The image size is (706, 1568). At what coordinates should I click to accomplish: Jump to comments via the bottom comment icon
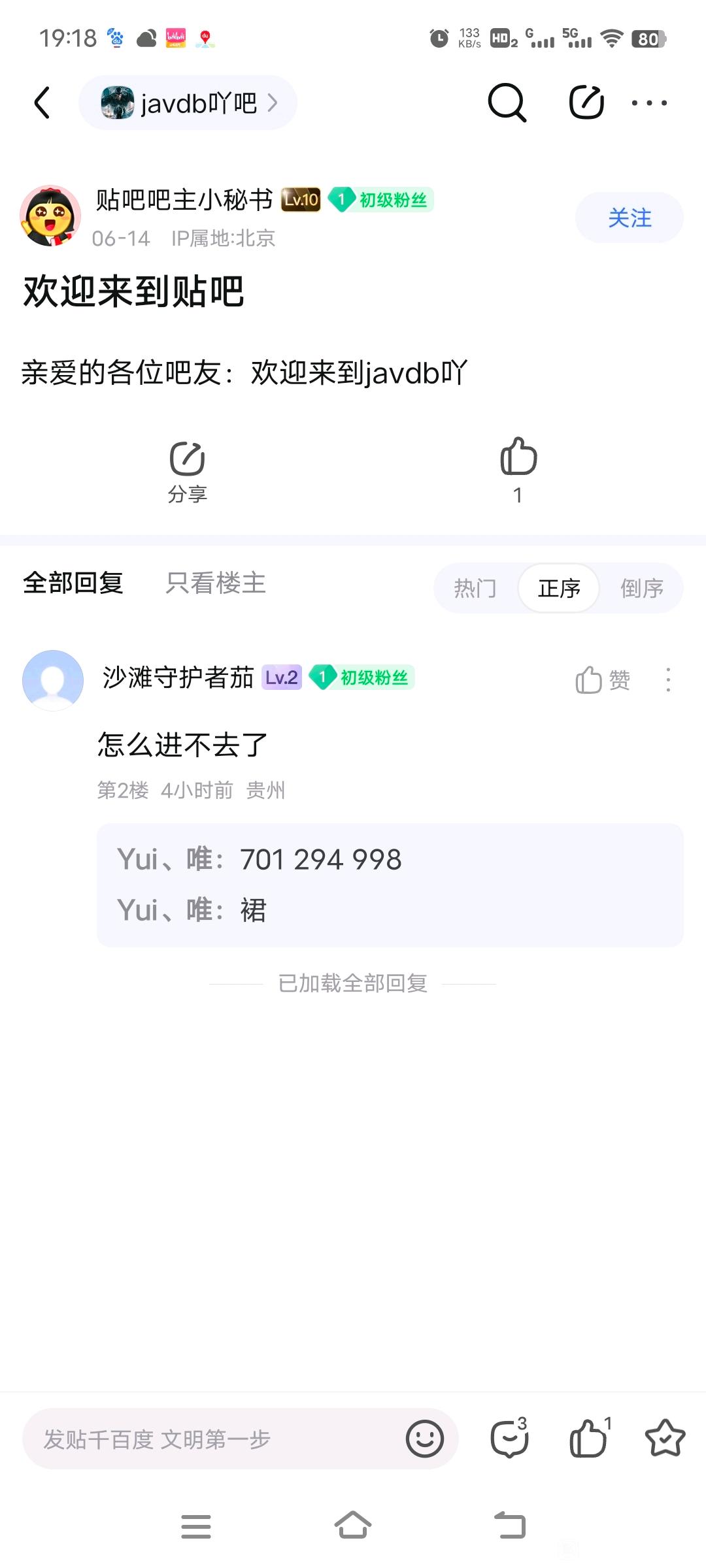click(x=509, y=1439)
